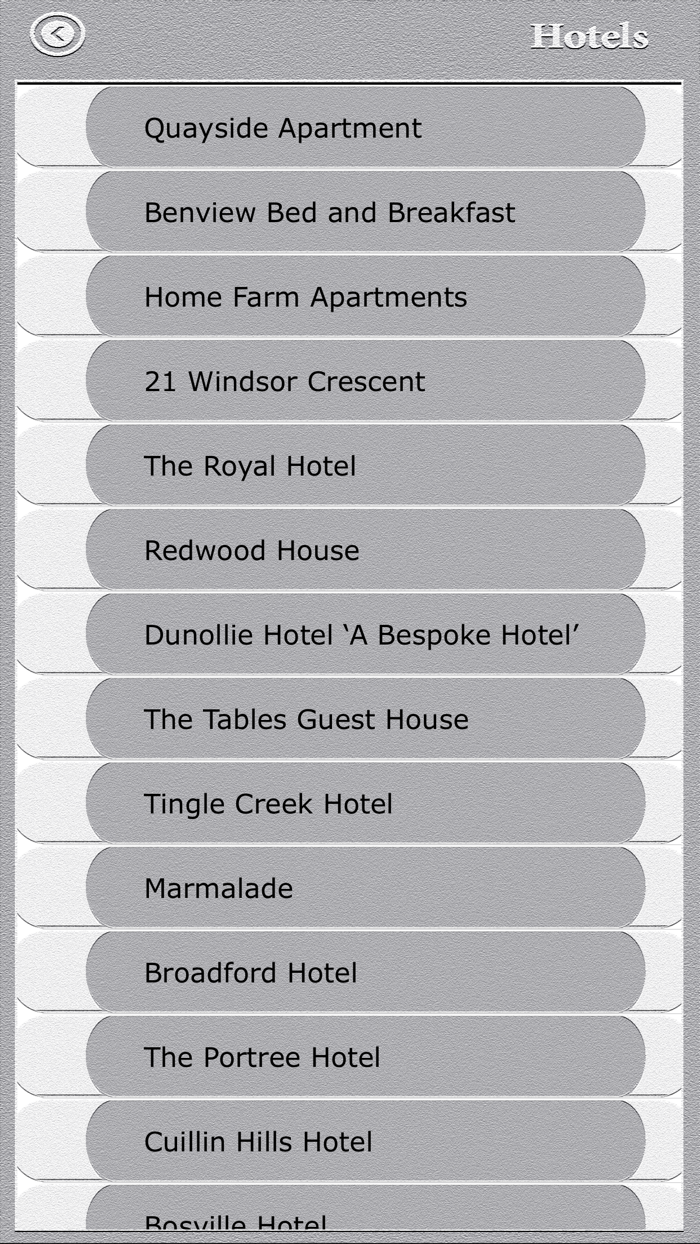Open Home Farm Apartments details
700x1244 pixels.
pyautogui.click(x=365, y=297)
